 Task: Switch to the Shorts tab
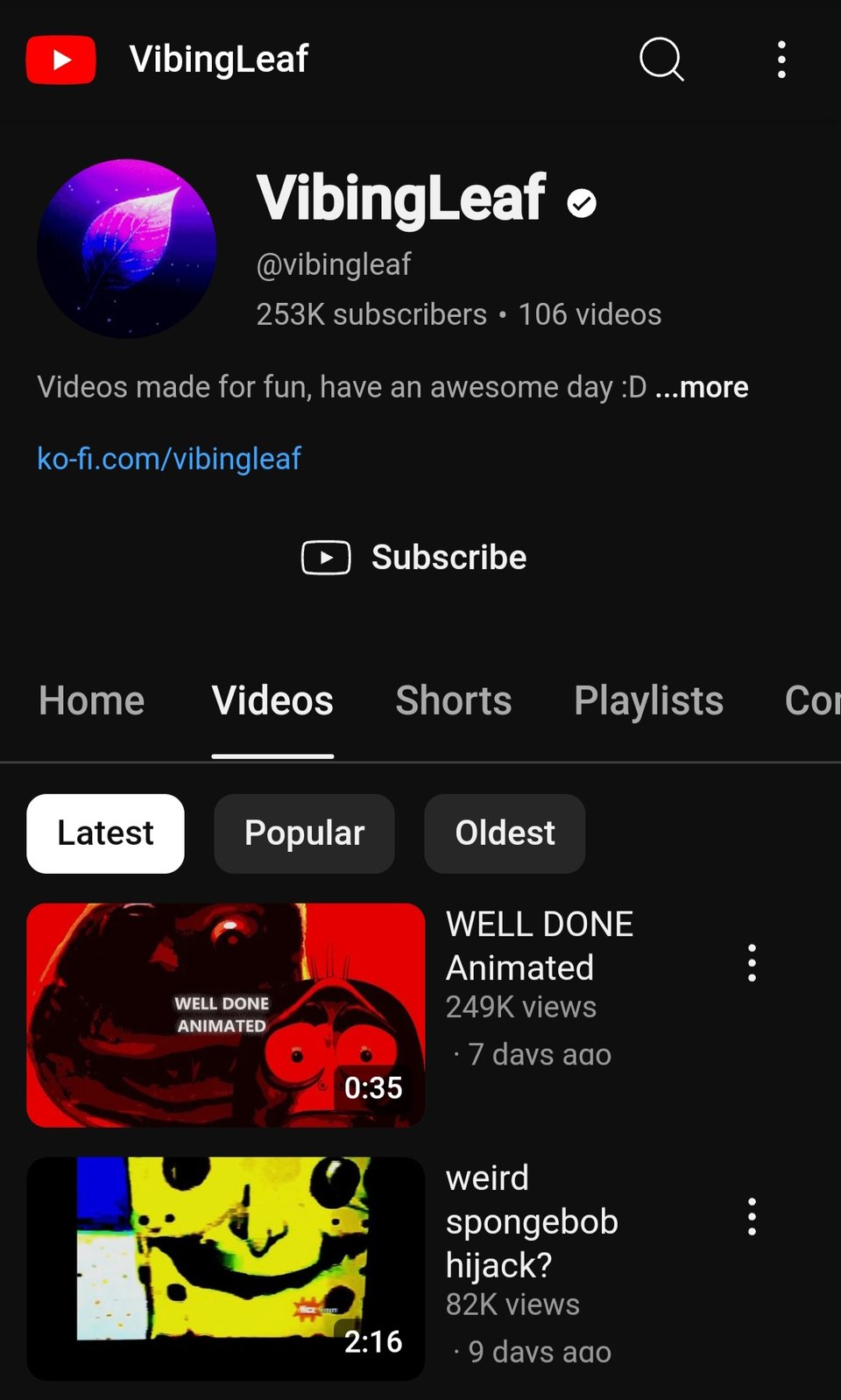click(453, 700)
